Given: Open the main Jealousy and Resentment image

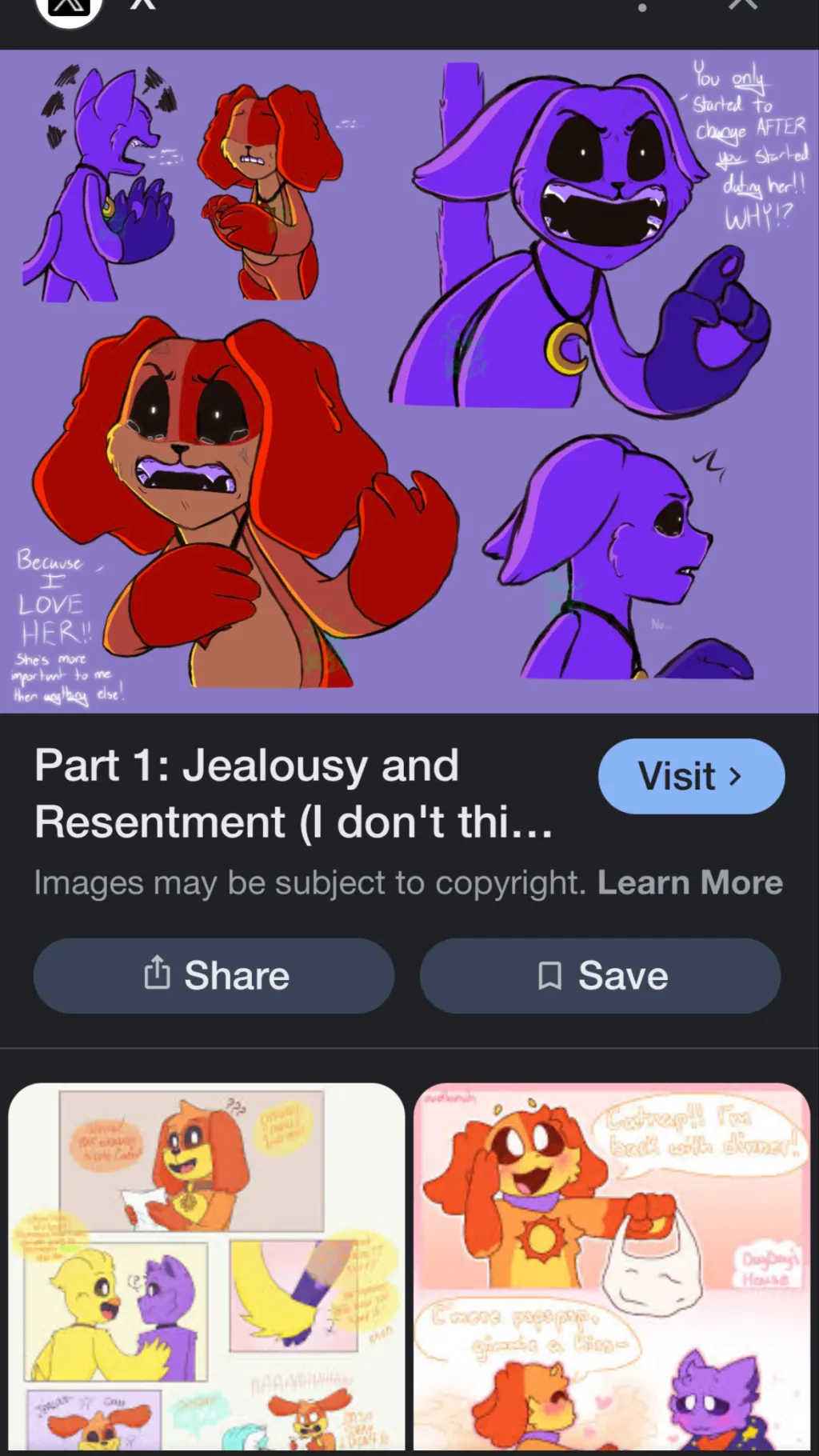Looking at the screenshot, I should point(409,382).
